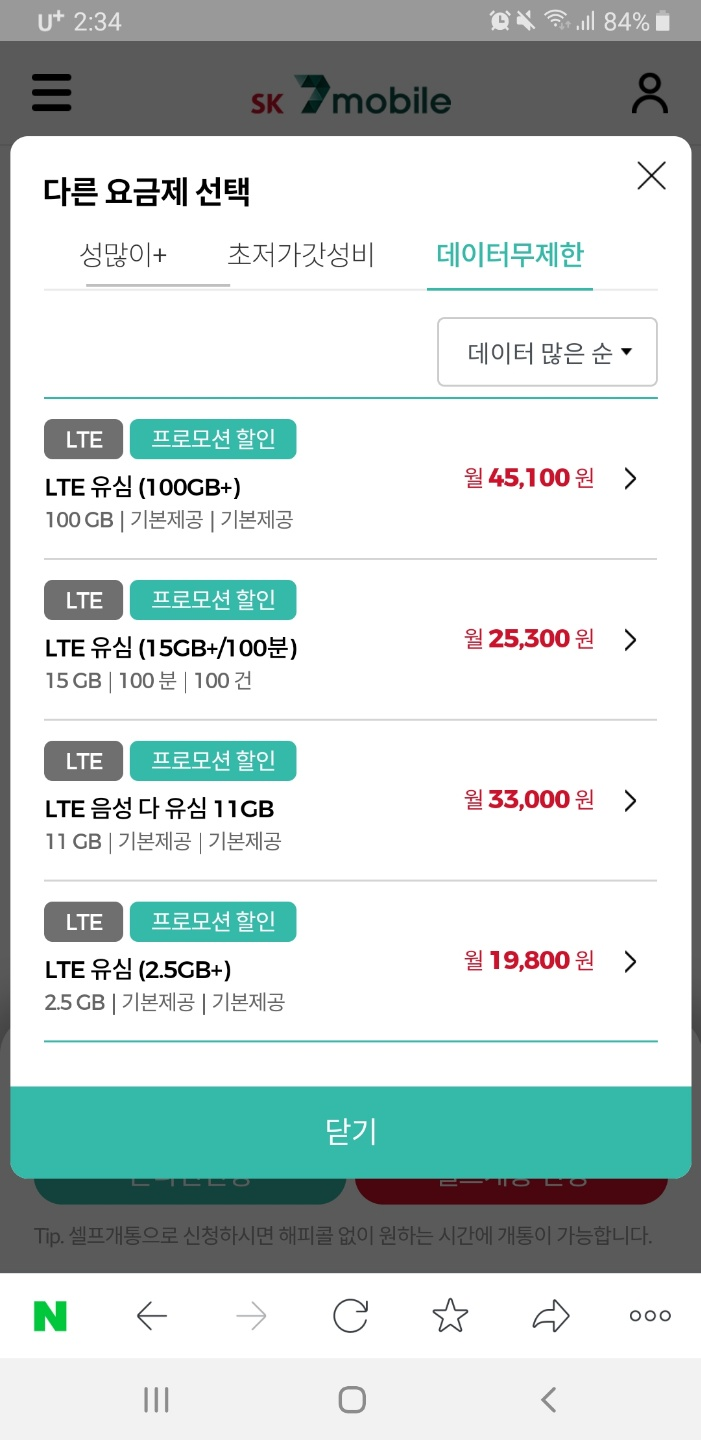Go back with the browser back arrow

tap(151, 1317)
